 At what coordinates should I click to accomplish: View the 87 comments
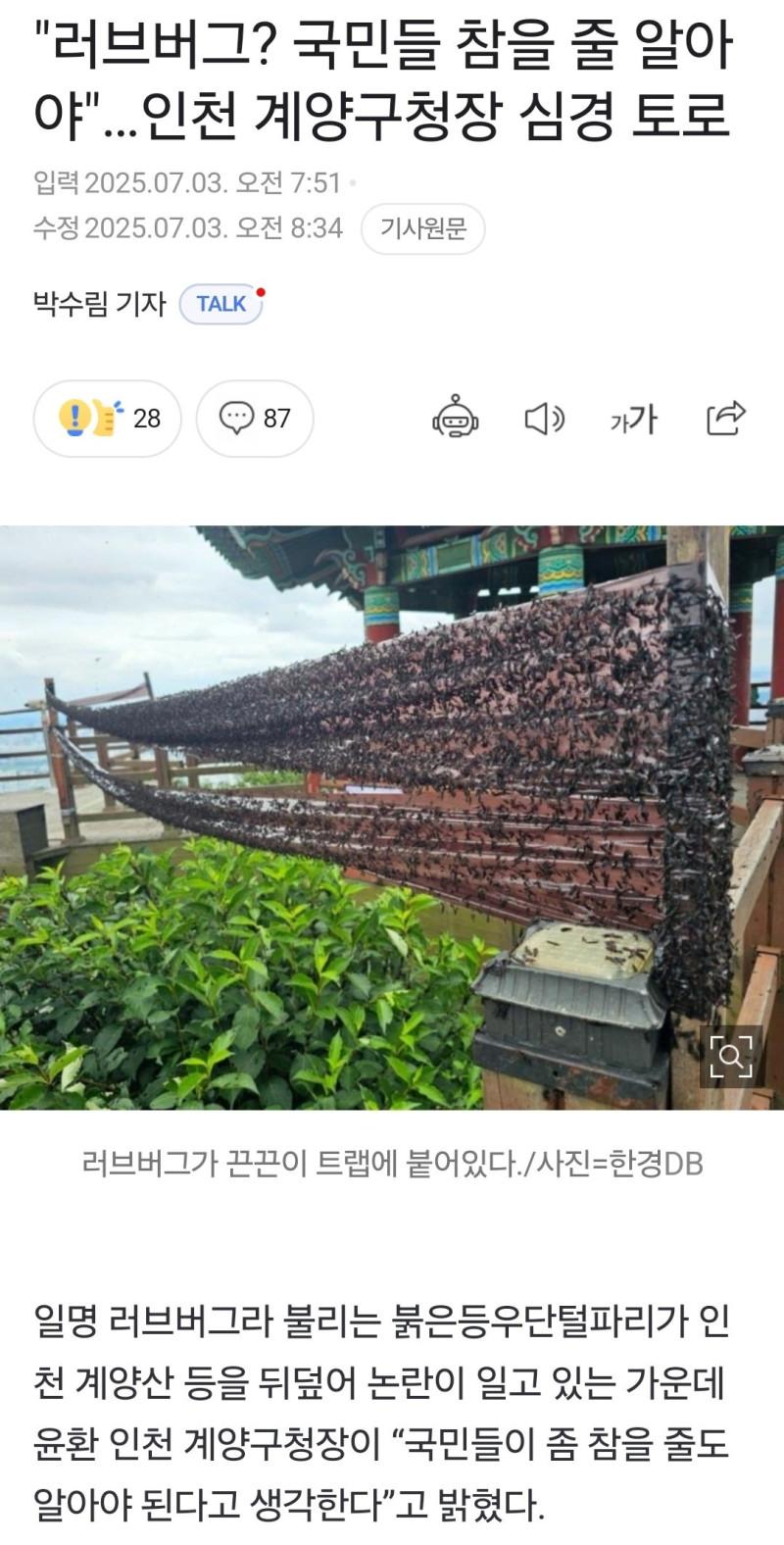255,419
